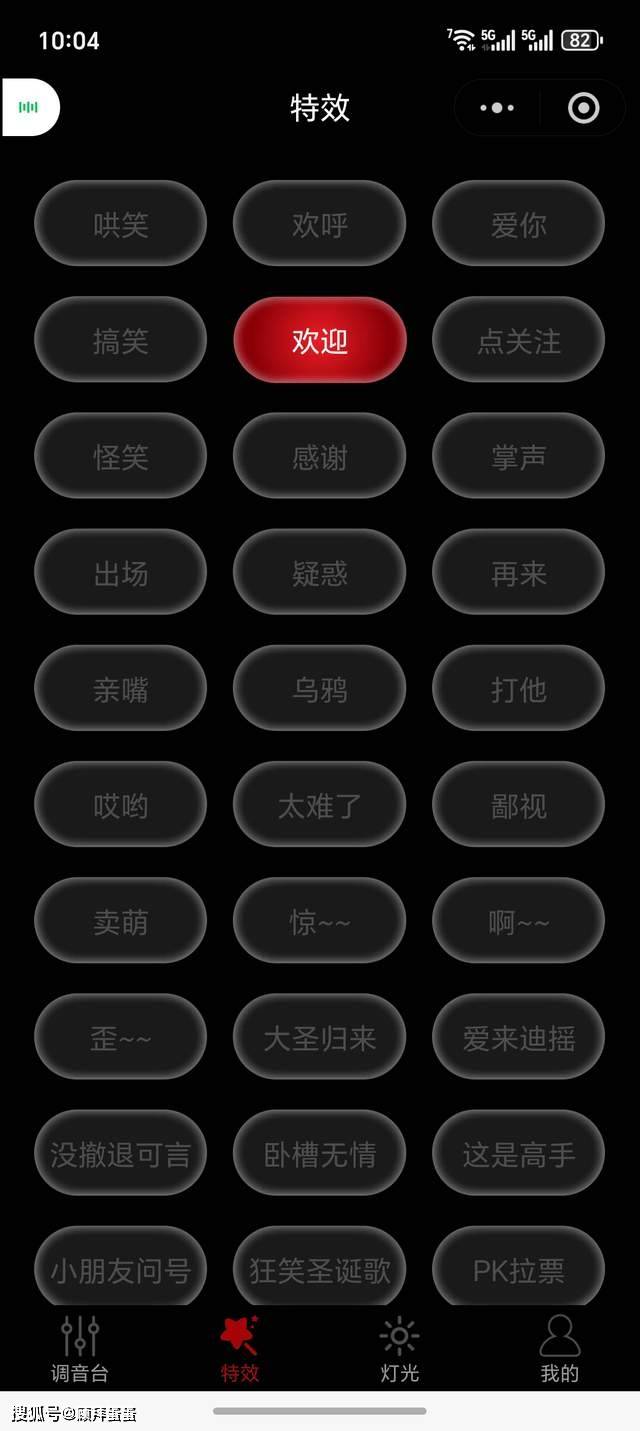Trigger the 乌鸦 crow effect
The width and height of the screenshot is (640, 1431).
click(x=320, y=688)
